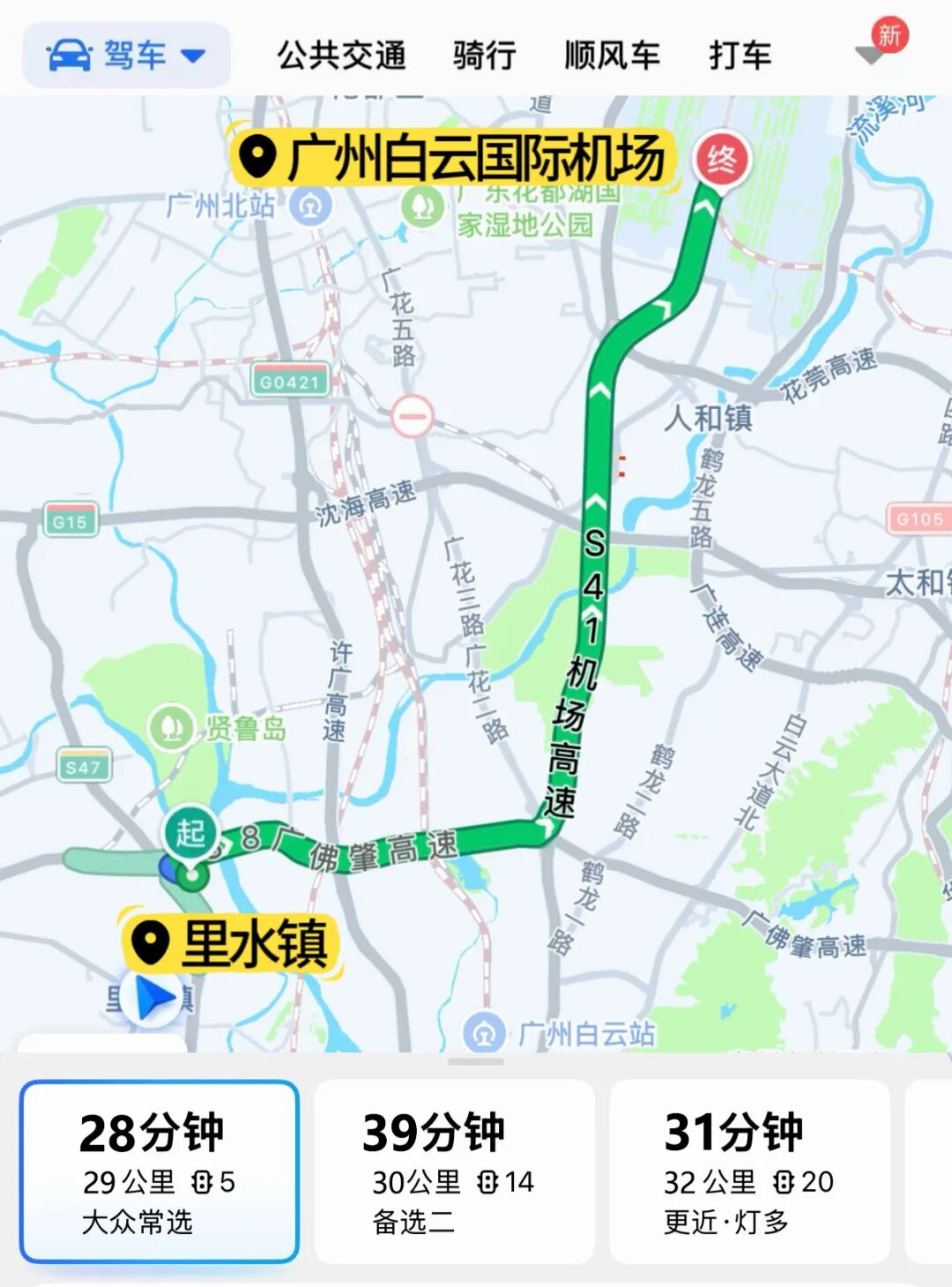952x1287 pixels.
Task: Switch to the 顺风车 tab
Action: pyautogui.click(x=612, y=55)
